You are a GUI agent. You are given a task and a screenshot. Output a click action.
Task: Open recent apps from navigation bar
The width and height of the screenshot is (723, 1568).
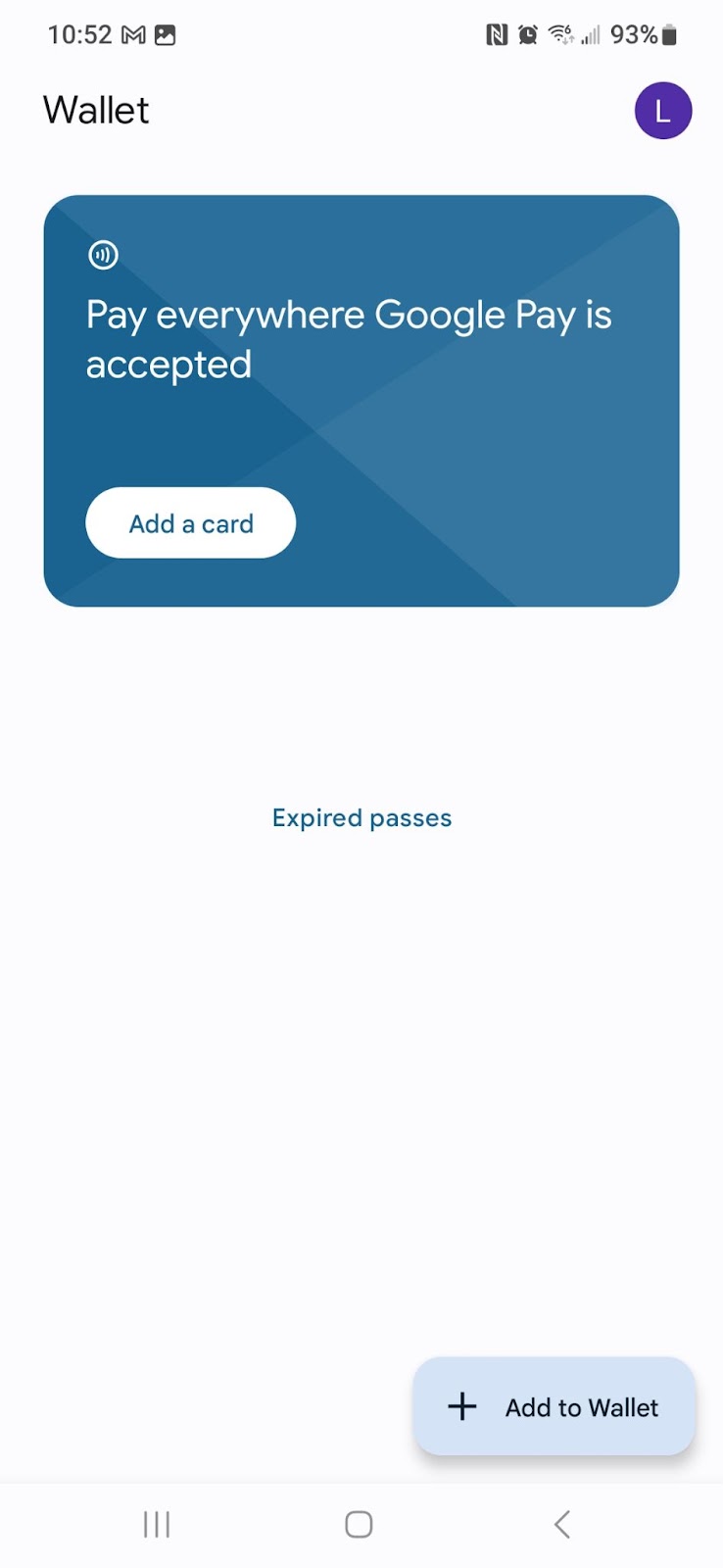[157, 1525]
